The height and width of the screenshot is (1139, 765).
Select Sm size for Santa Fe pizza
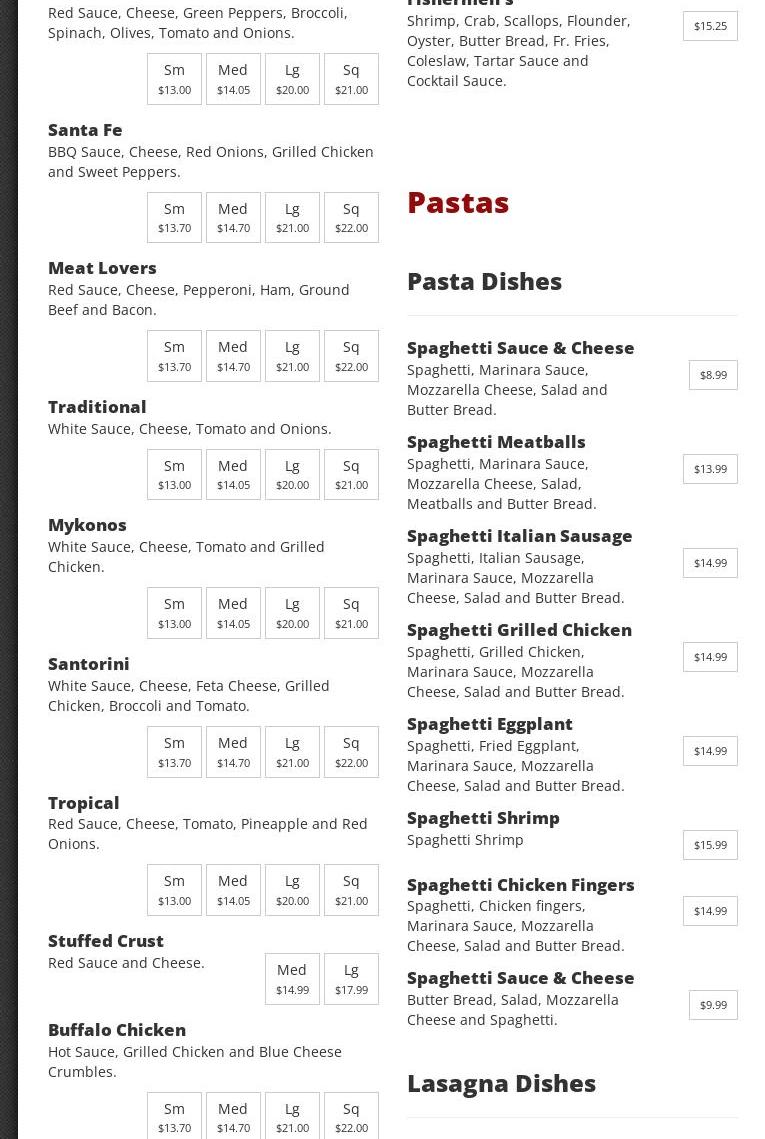[174, 217]
